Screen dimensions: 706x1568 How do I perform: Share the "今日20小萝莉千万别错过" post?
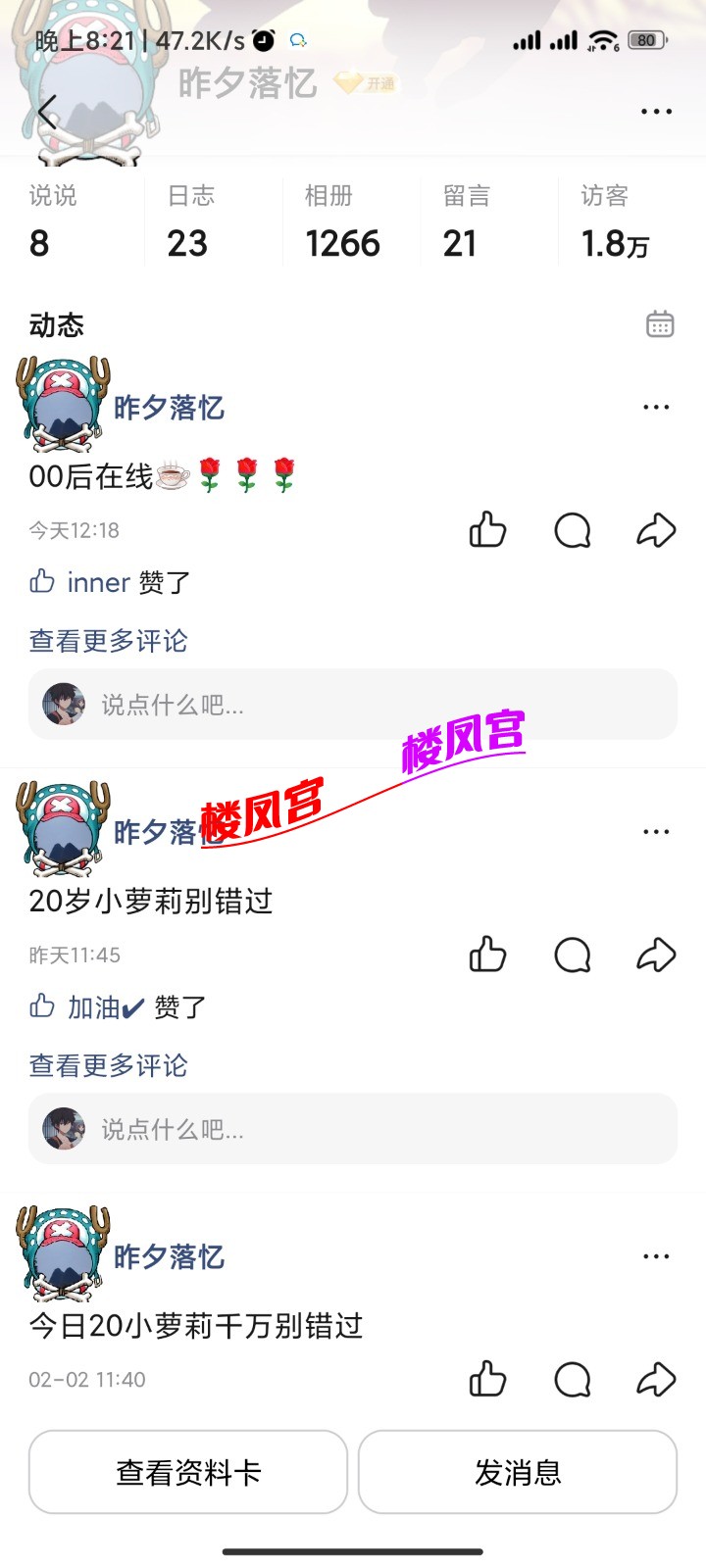tap(655, 1379)
